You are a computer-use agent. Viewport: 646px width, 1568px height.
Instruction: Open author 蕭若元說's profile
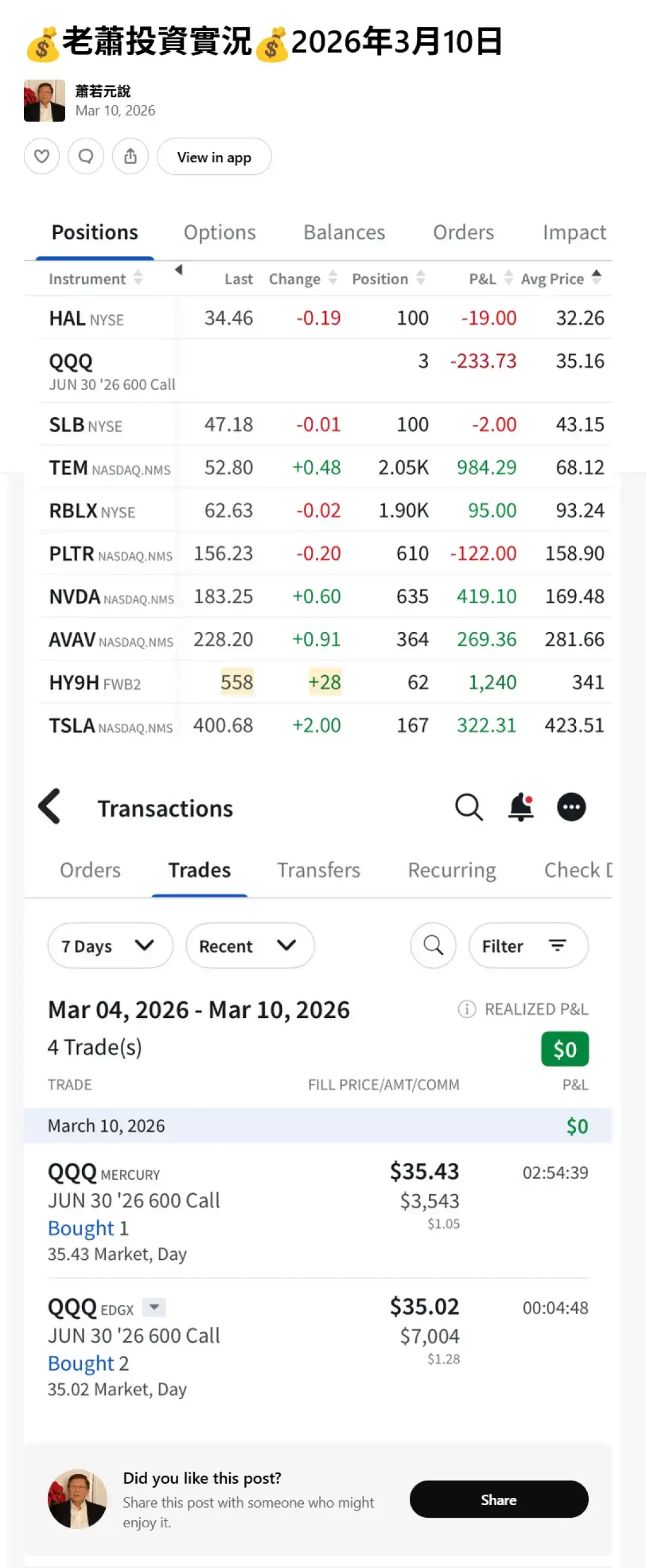(x=102, y=92)
